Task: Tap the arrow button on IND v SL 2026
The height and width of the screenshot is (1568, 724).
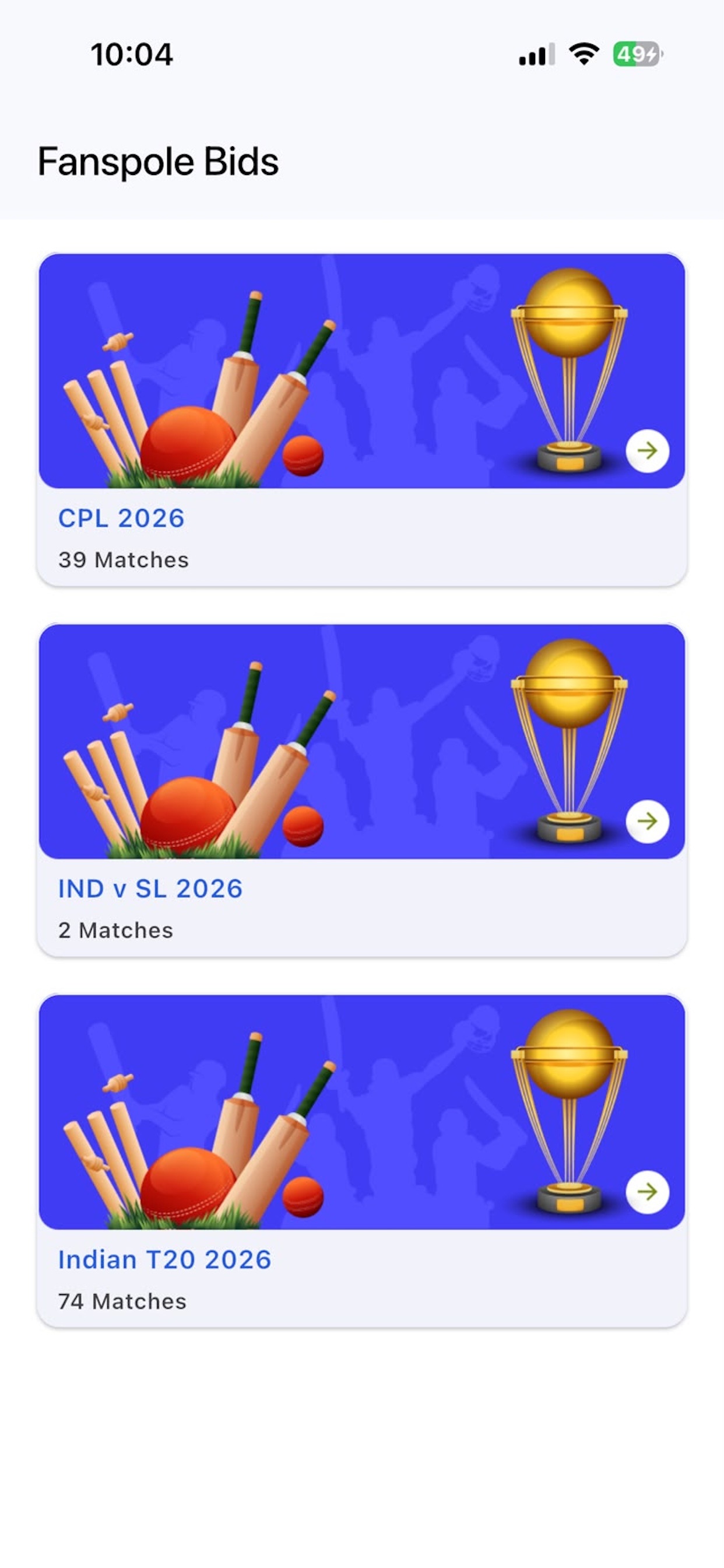Action: 647,821
